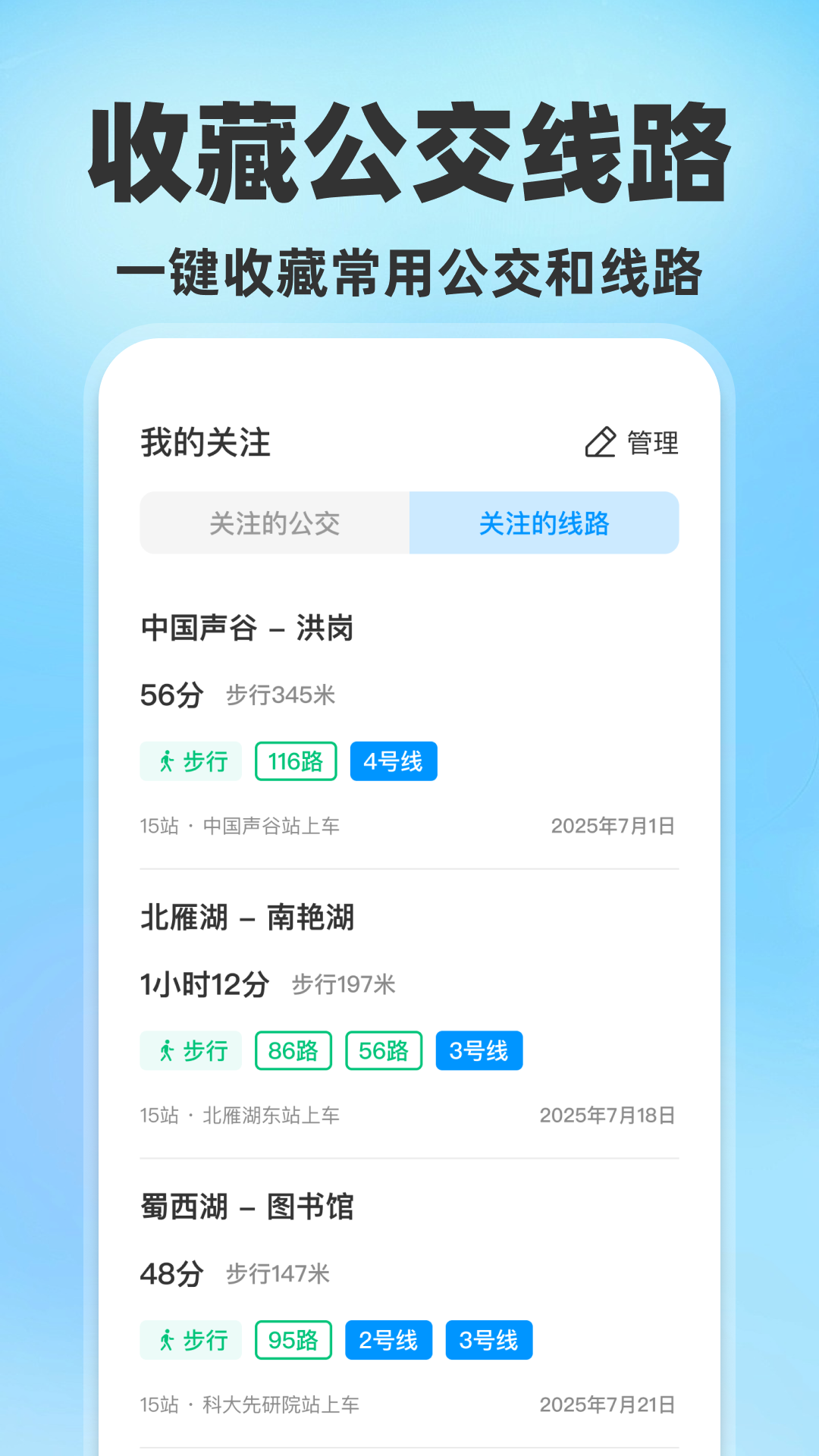Select the 95路 bus badge
The image size is (819, 1456).
(293, 1339)
